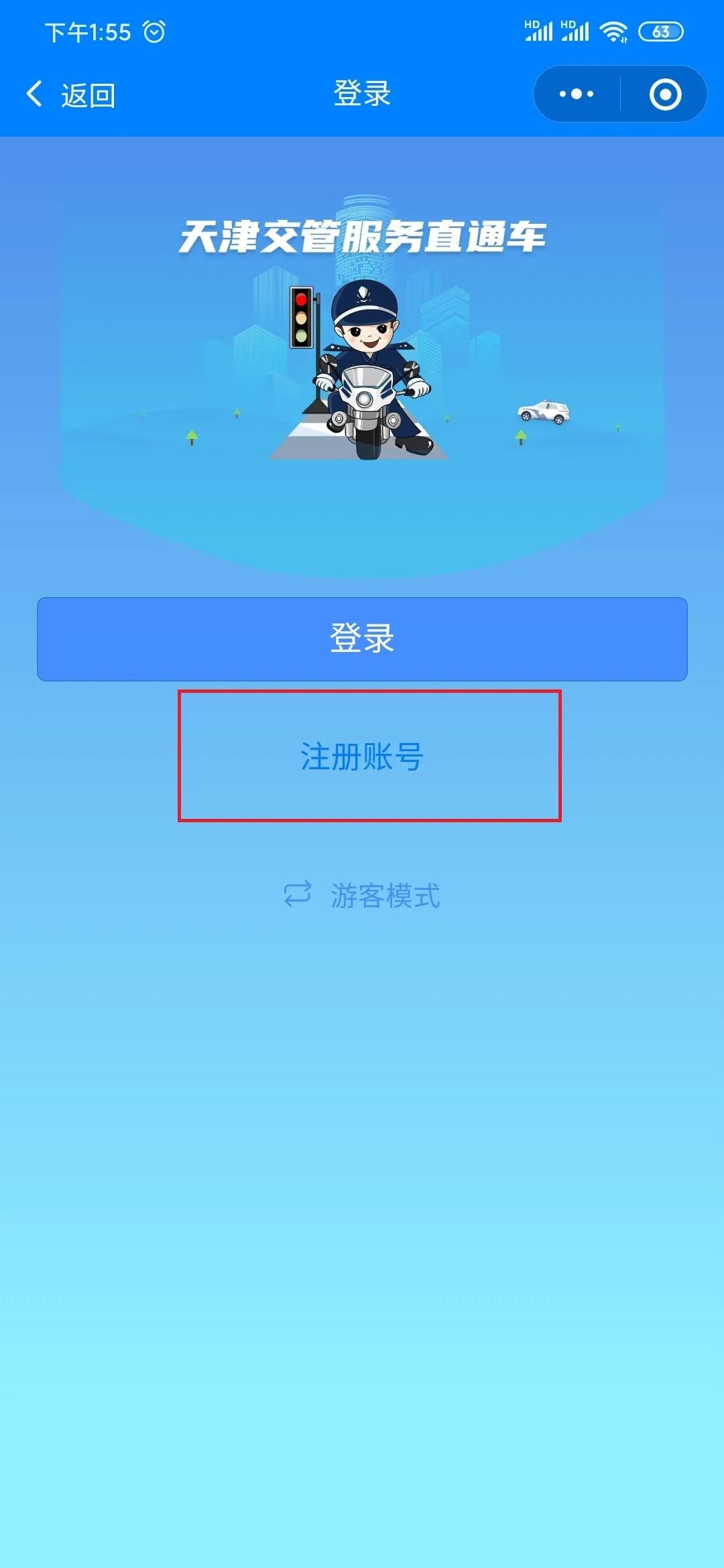Screen dimensions: 724x1568
Task: Open the mini program's three-dot menu
Action: (x=577, y=94)
